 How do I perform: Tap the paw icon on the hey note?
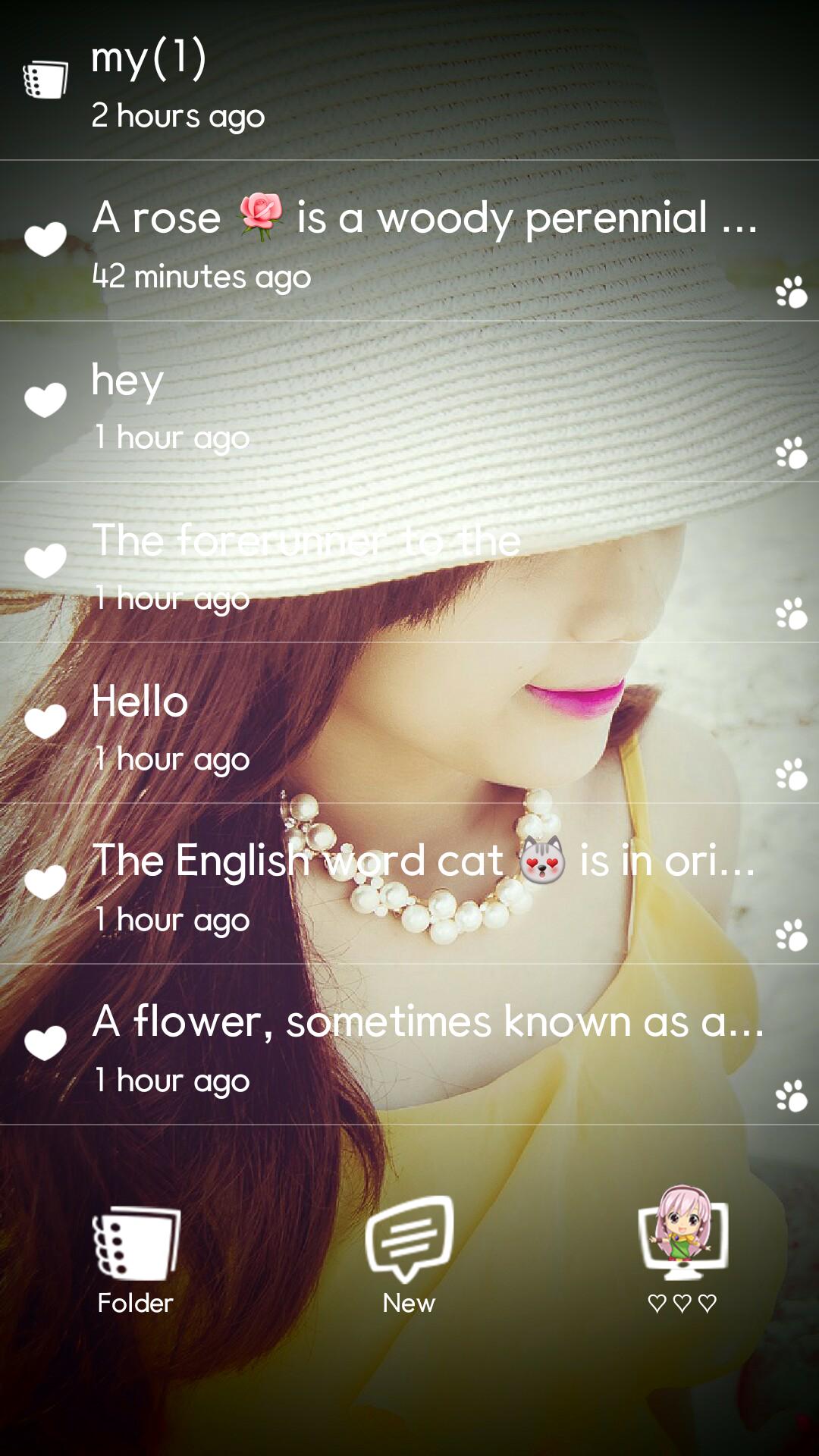791,453
